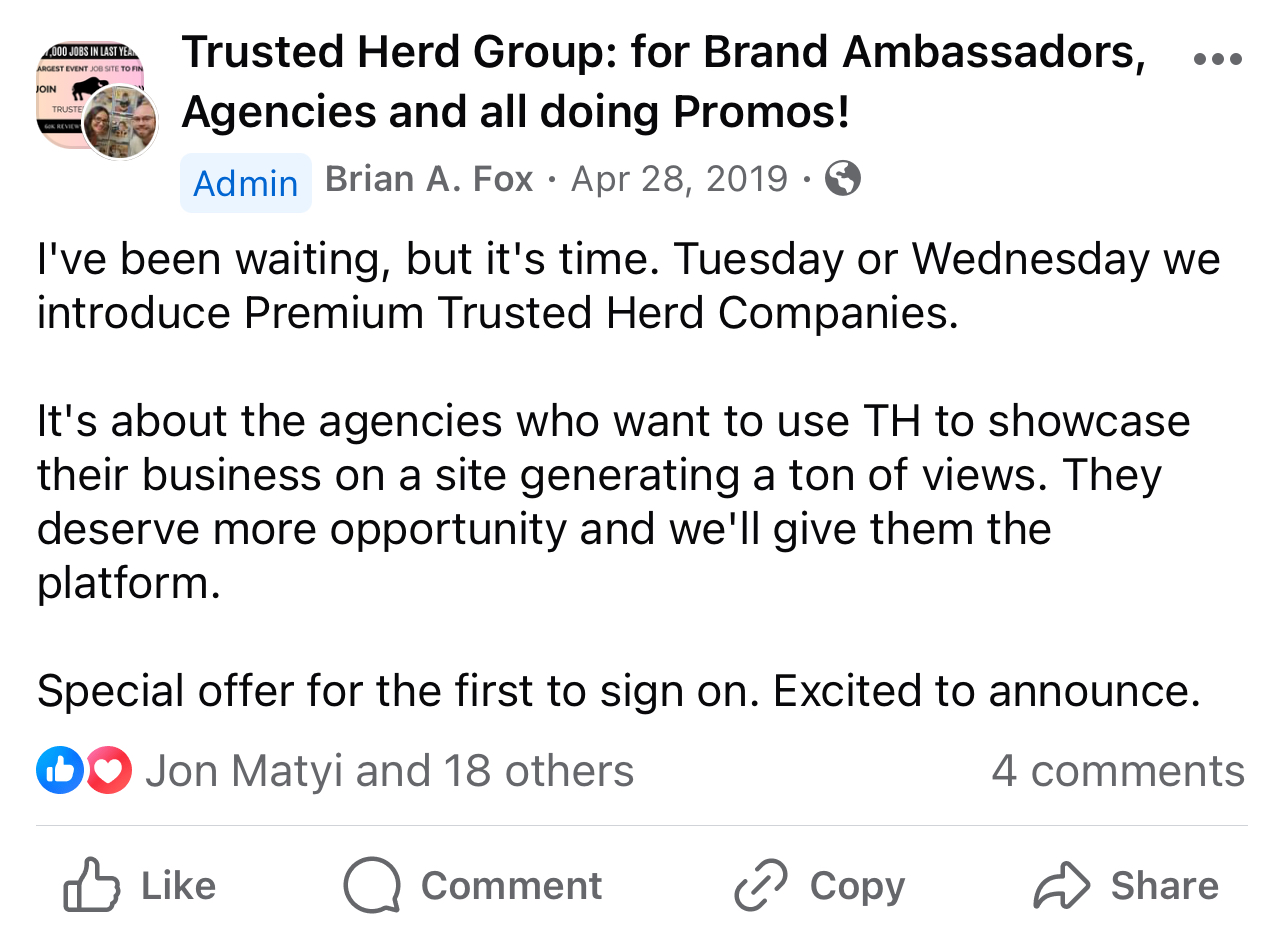Open the post's three-dot options menu
This screenshot has height=940, width=1284.
tap(1217, 59)
